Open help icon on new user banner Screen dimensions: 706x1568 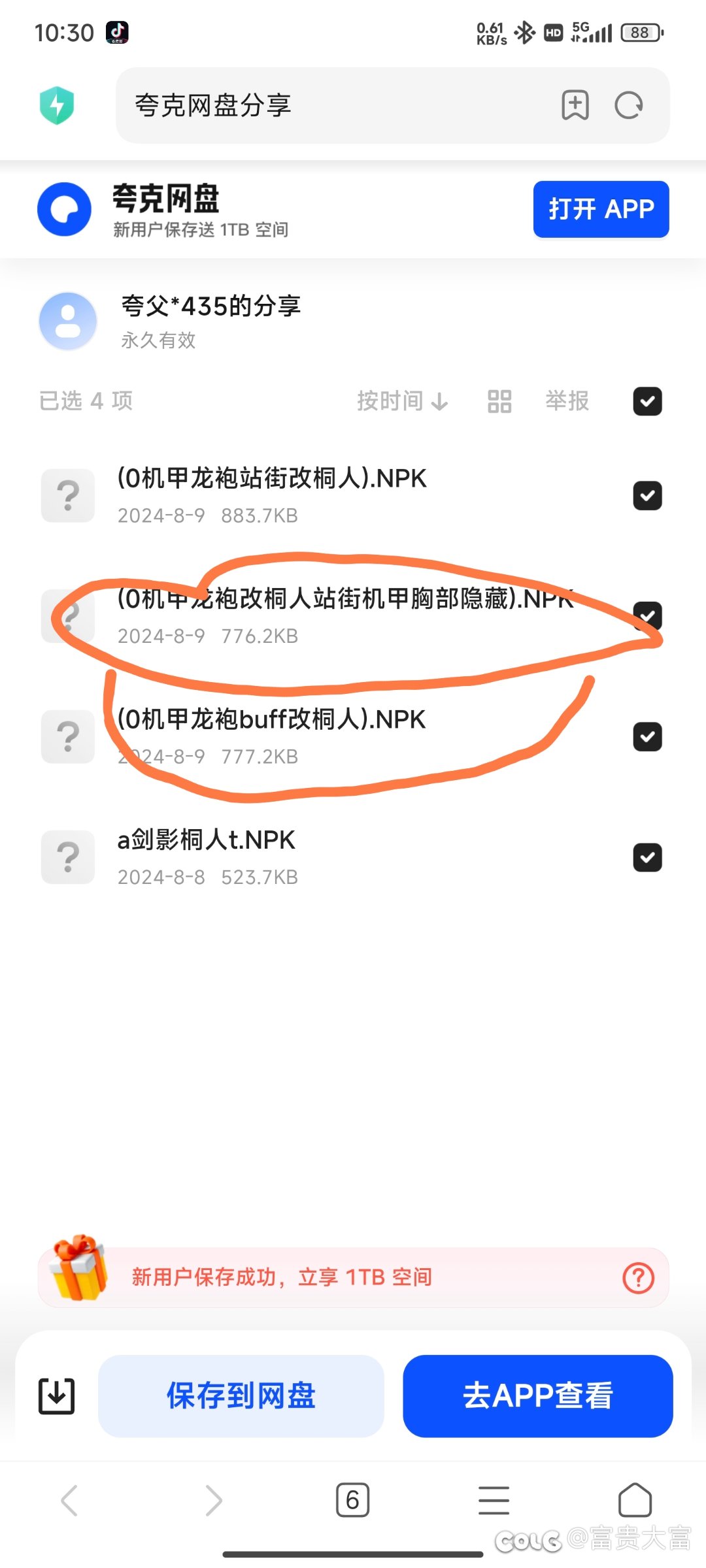pos(639,1277)
